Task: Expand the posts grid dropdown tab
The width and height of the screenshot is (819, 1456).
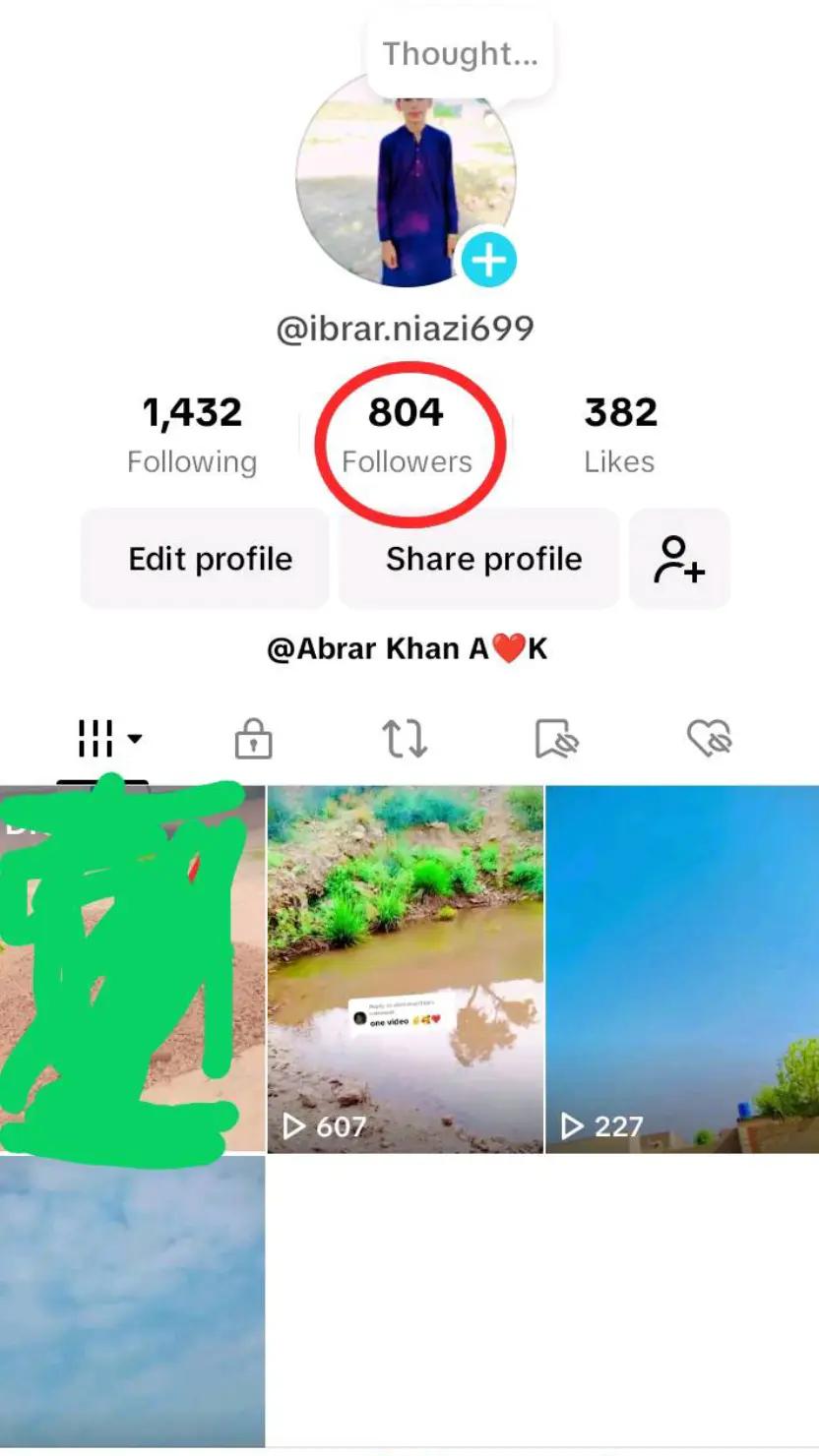Action: coord(108,739)
